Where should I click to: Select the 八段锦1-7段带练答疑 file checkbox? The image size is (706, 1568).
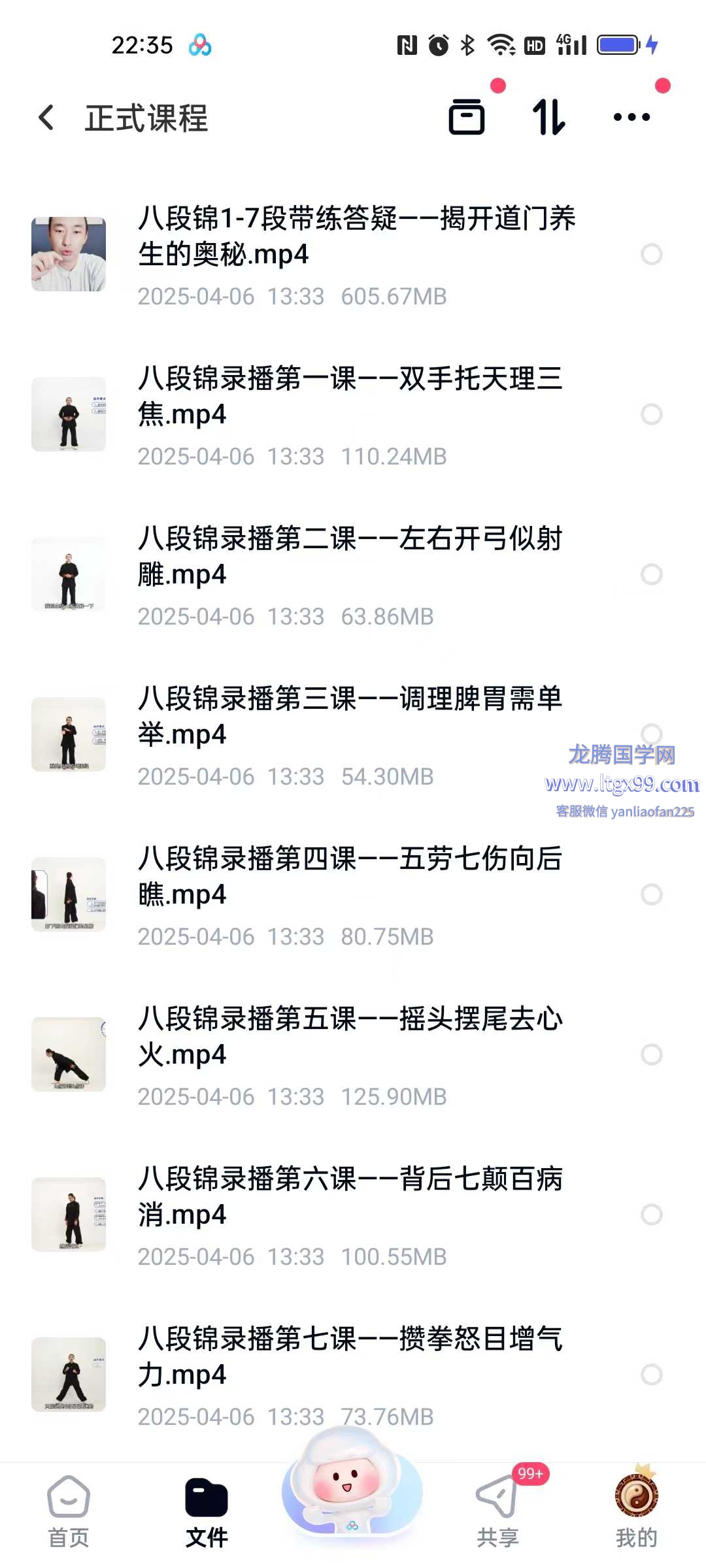click(651, 254)
